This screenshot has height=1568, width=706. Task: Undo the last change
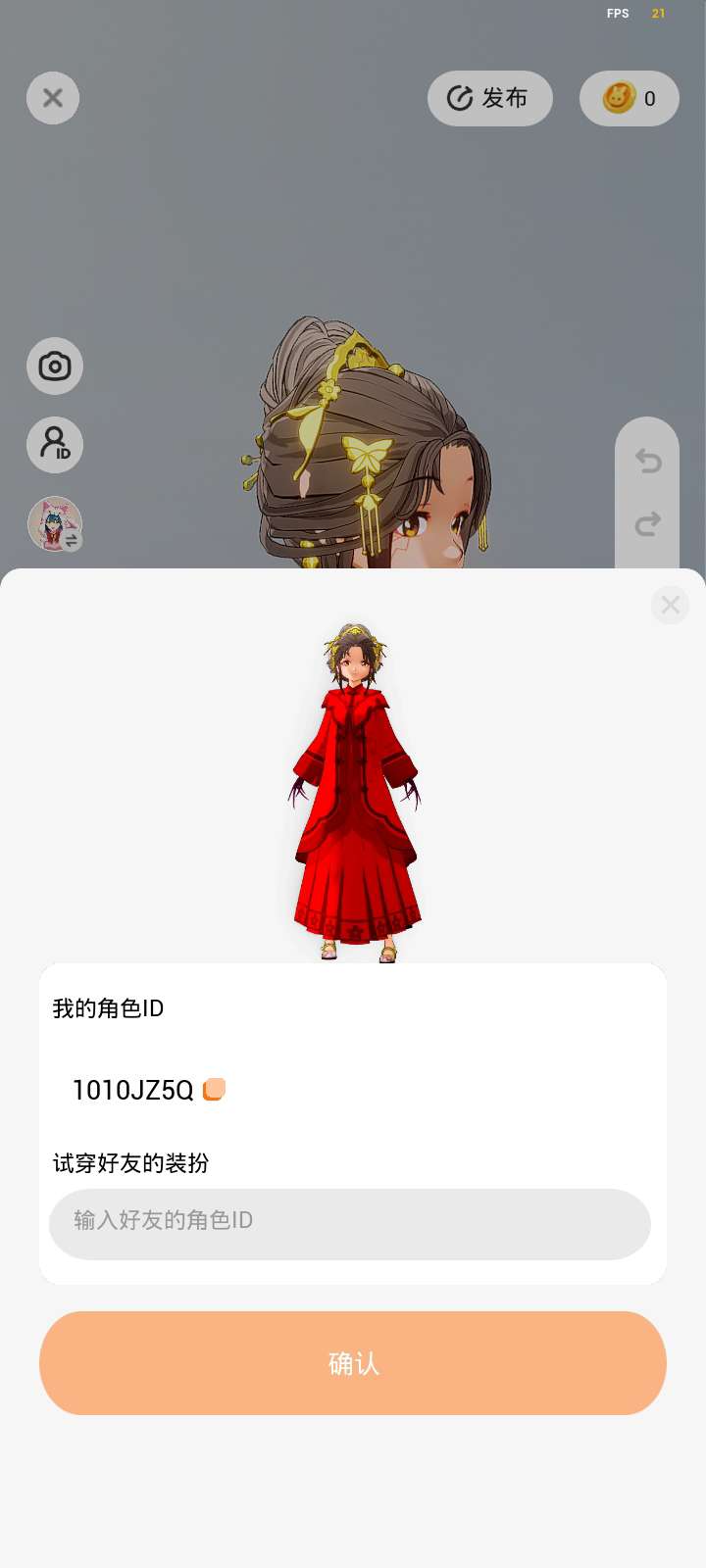pyautogui.click(x=647, y=460)
